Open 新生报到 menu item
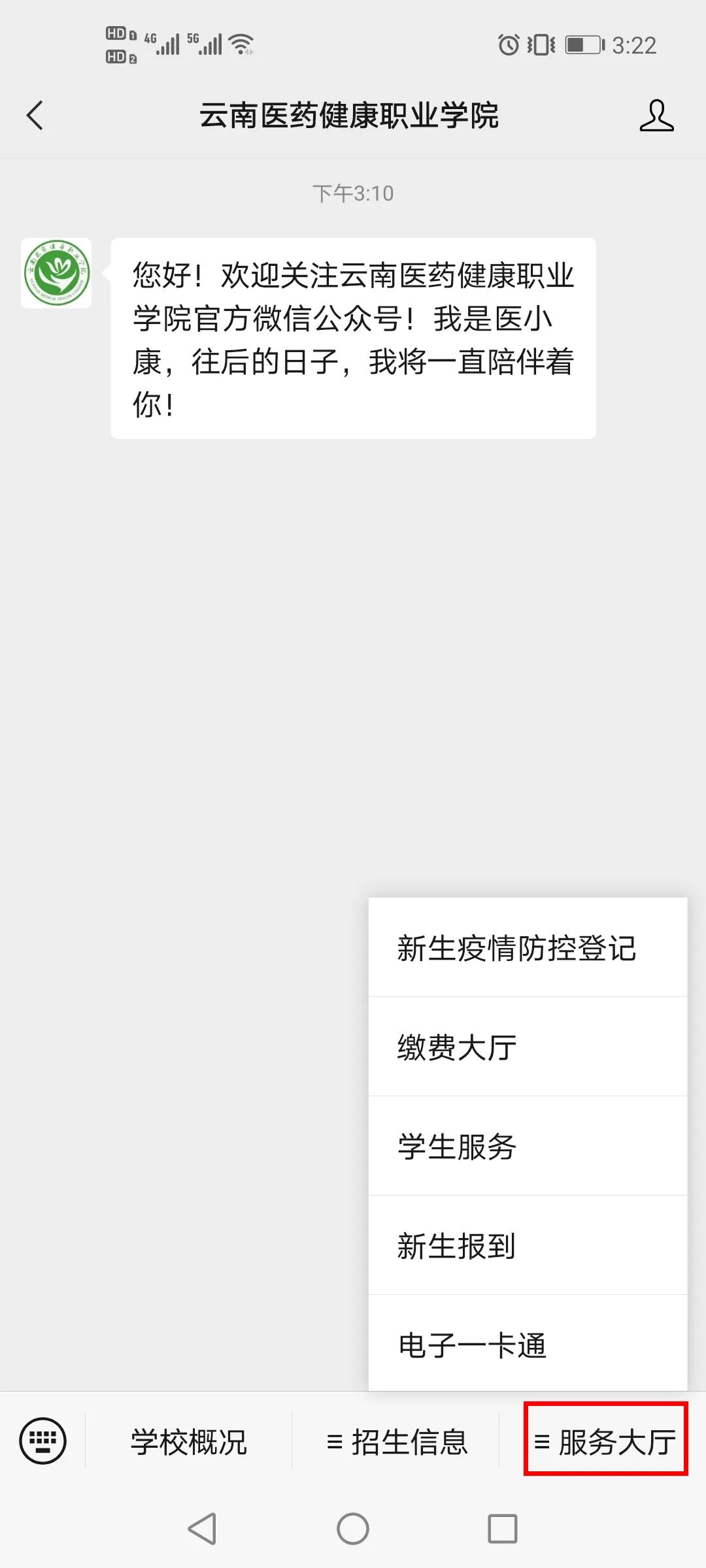This screenshot has width=706, height=1568. click(x=528, y=1245)
